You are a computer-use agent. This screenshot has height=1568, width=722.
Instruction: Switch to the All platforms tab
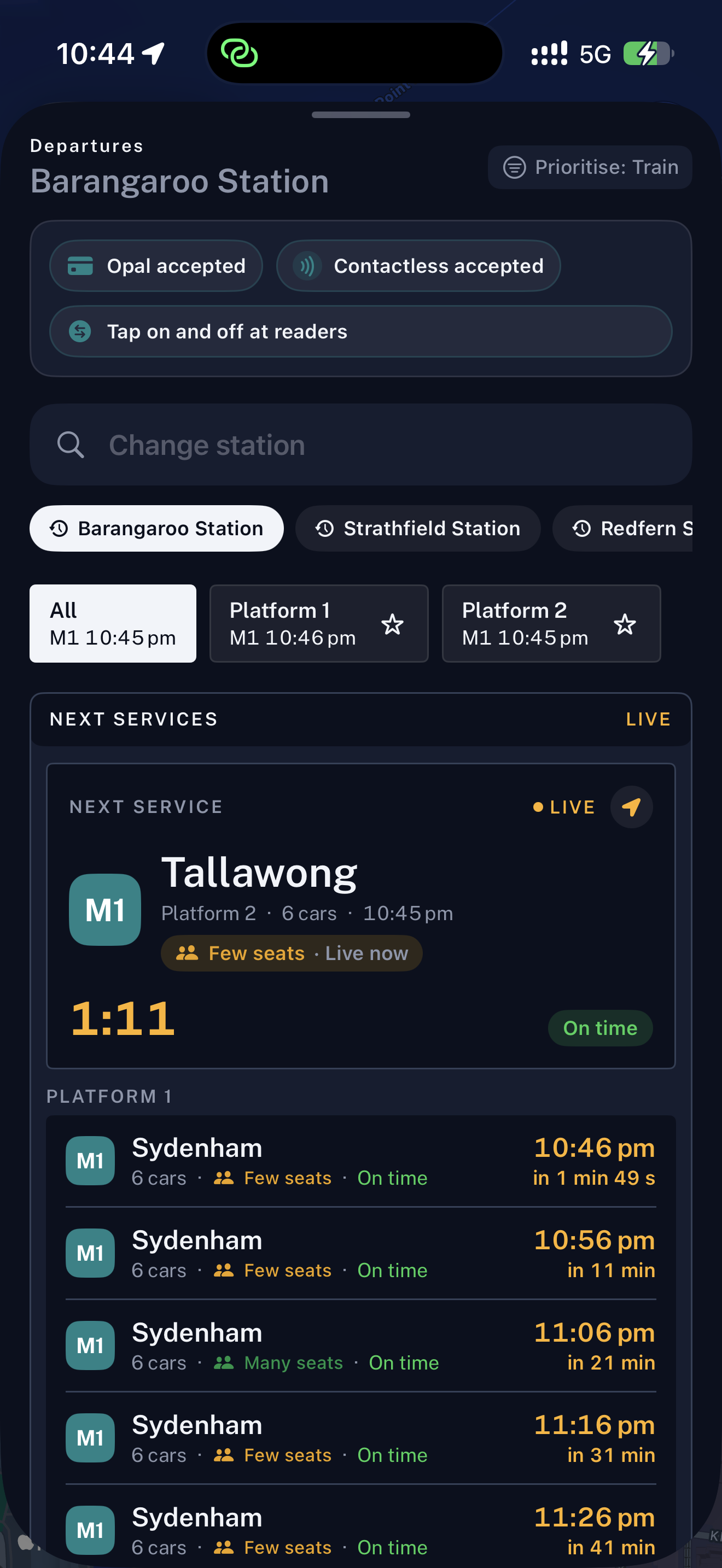[113, 623]
